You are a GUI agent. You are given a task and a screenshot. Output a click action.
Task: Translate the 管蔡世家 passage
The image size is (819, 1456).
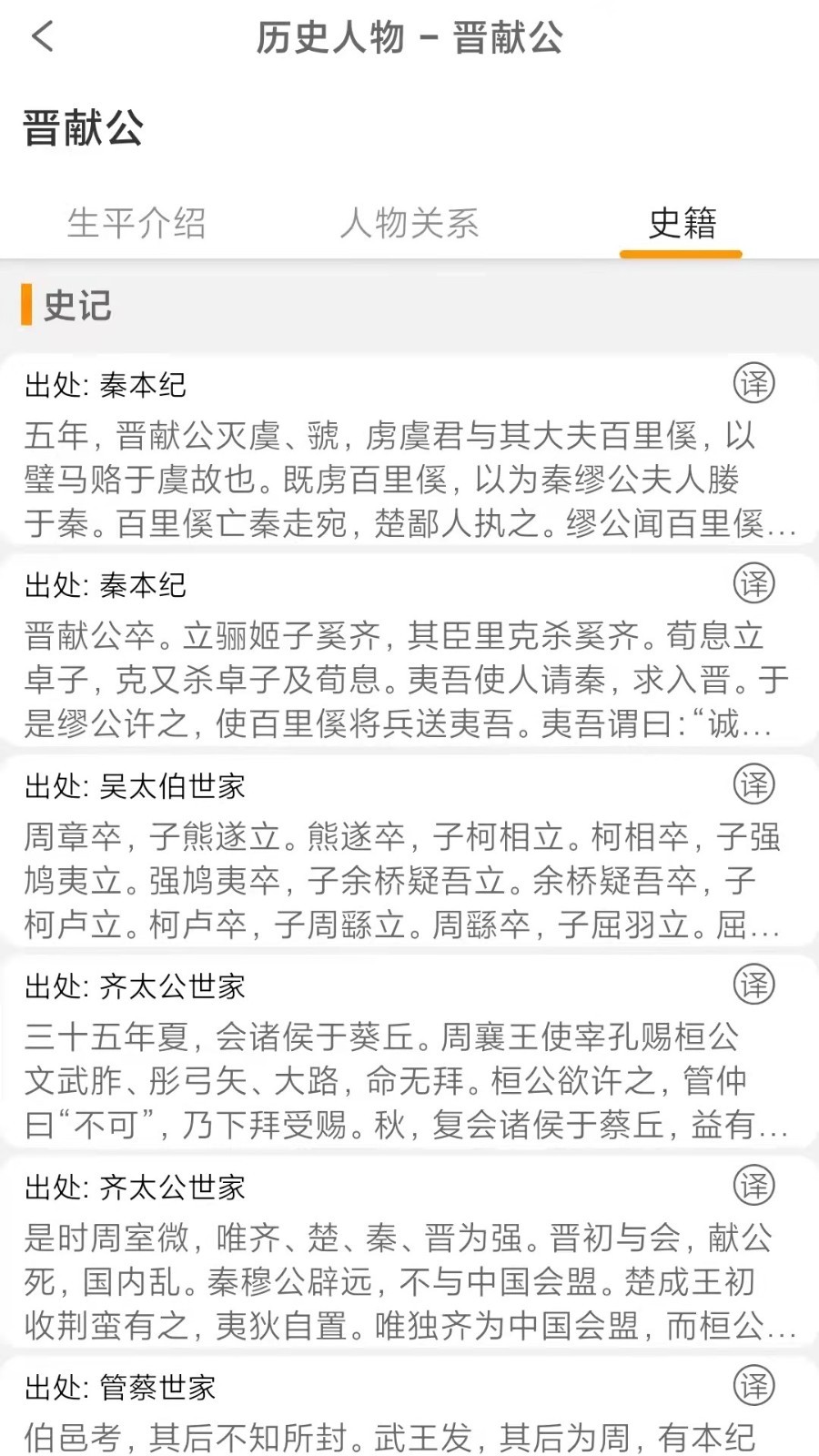pyautogui.click(x=753, y=1385)
